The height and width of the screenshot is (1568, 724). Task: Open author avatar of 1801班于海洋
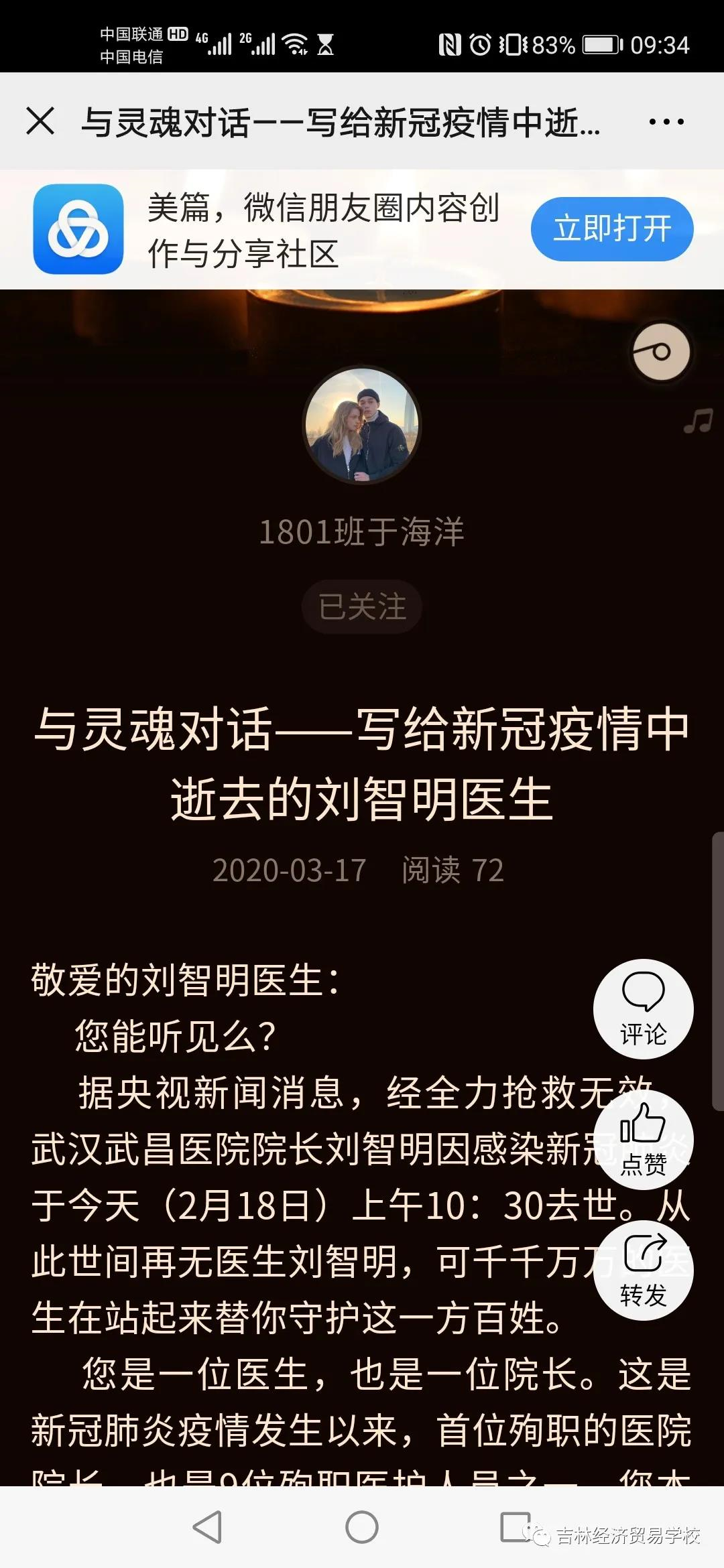[362, 426]
